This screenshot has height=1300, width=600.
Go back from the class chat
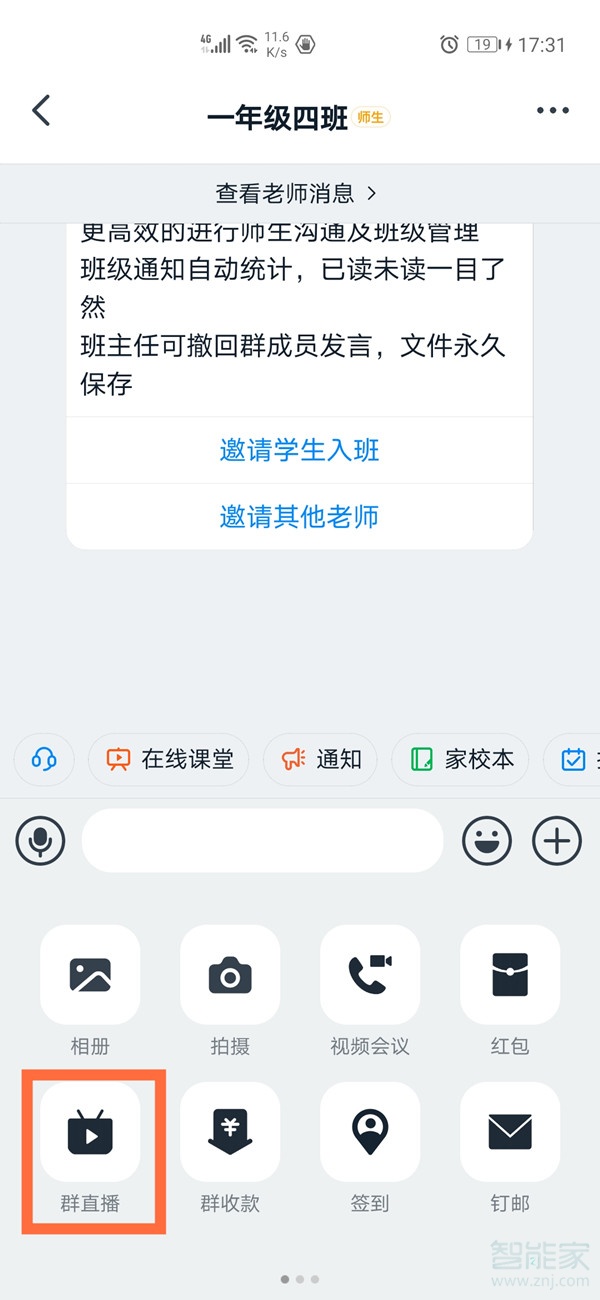coord(41,111)
